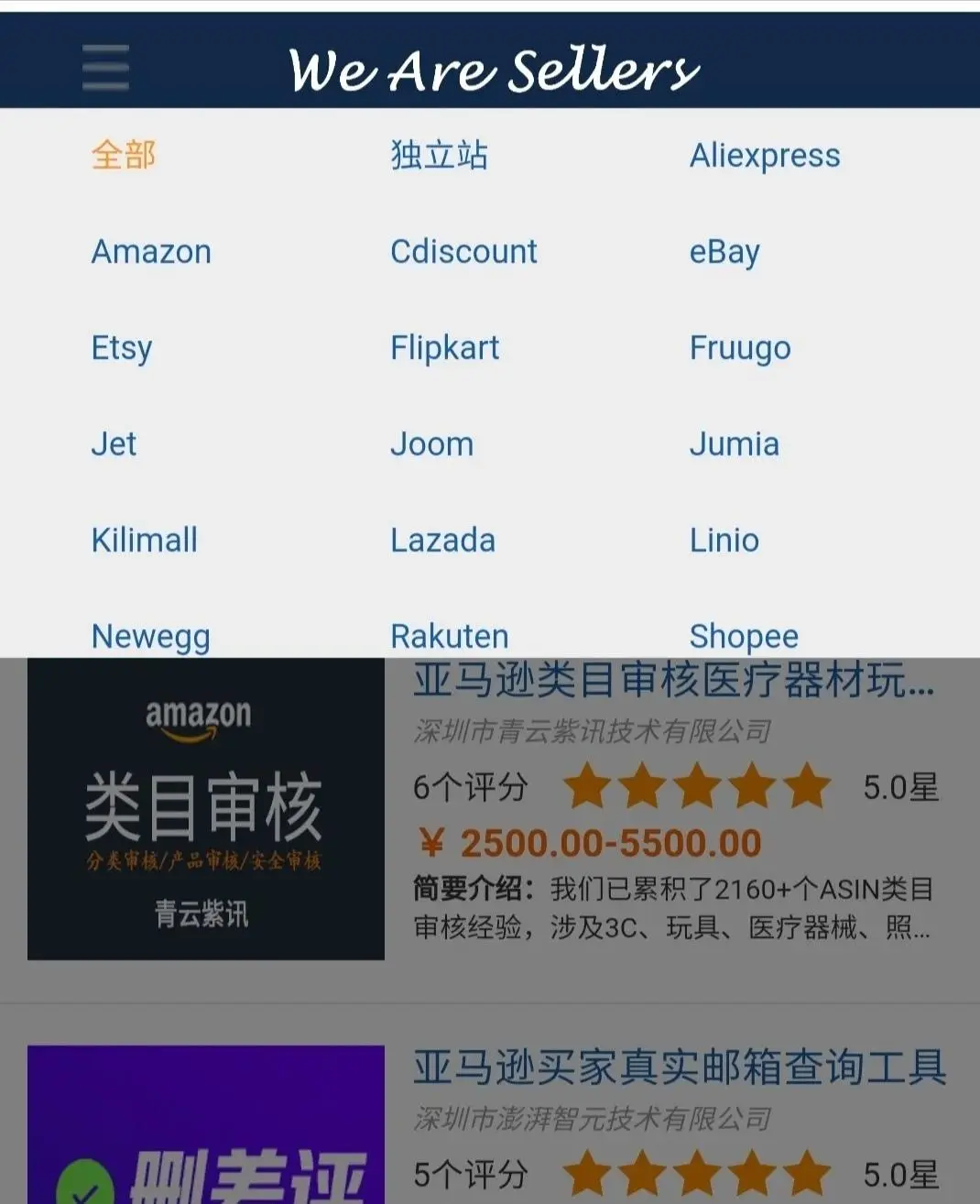Screen dimensions: 980x1204
Task: Choose the Aliexpress platform filter
Action: (x=764, y=155)
